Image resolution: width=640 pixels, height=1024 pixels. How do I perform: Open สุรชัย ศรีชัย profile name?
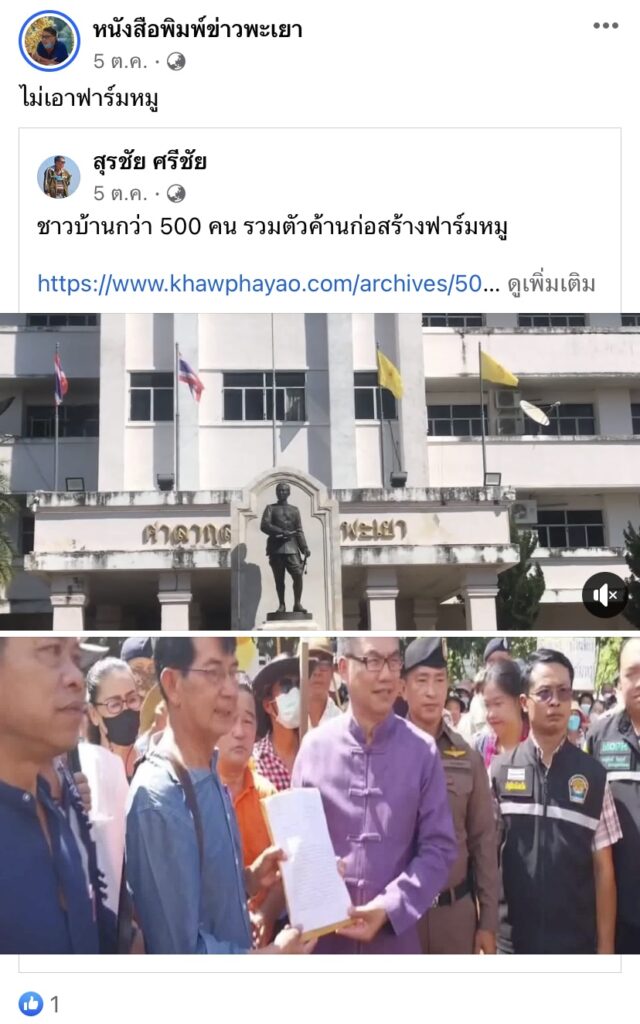[x=150, y=162]
